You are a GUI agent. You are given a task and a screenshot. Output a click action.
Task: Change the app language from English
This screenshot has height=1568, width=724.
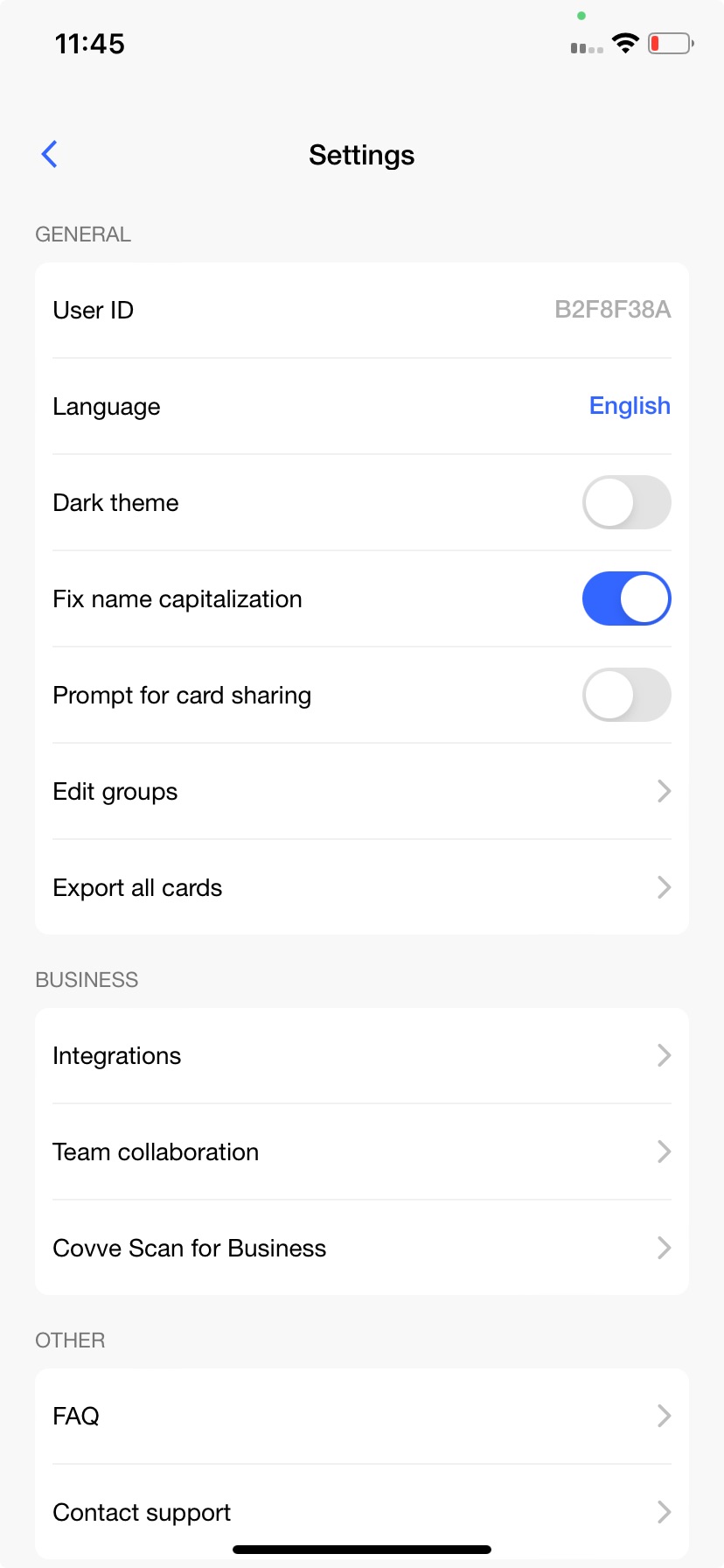coord(629,406)
